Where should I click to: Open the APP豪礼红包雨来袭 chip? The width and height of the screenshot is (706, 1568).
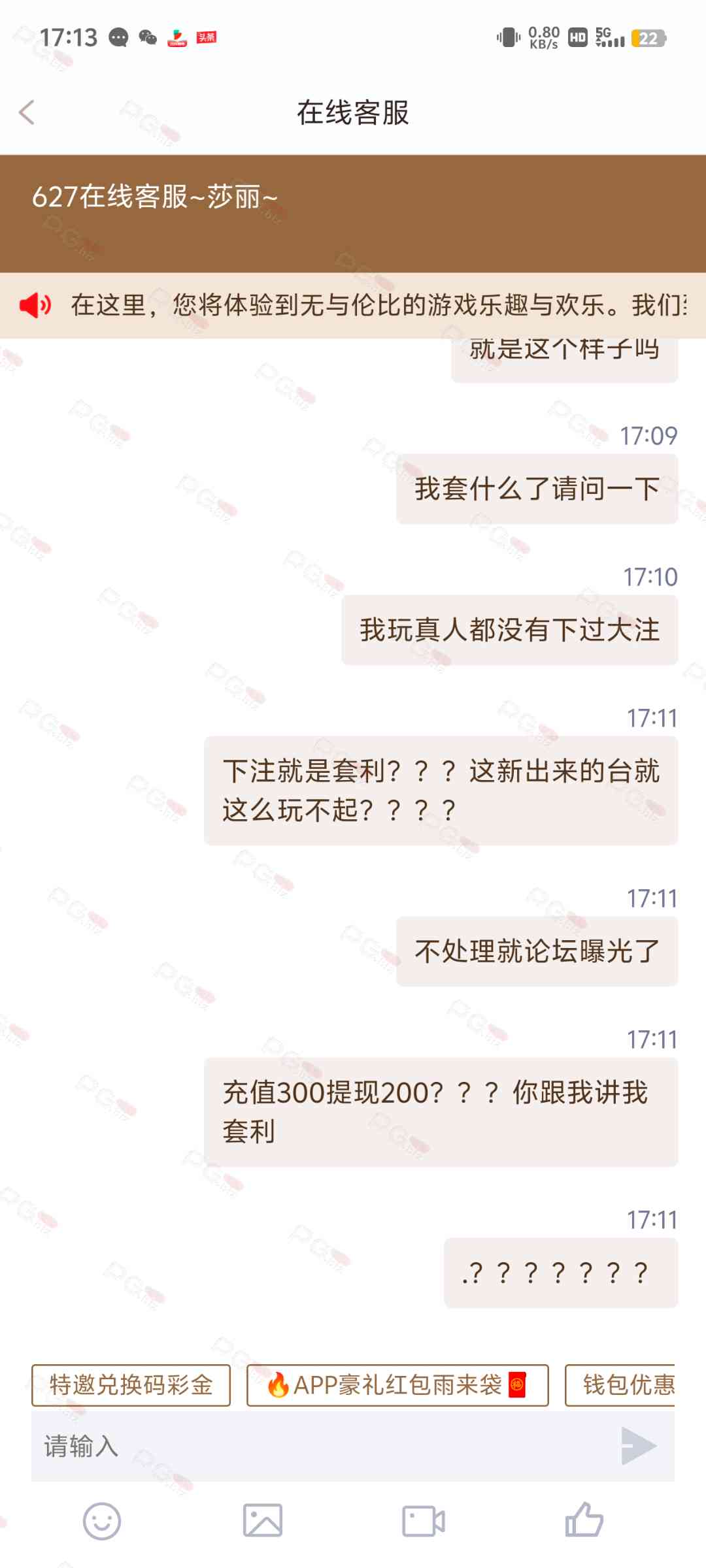tap(397, 1384)
